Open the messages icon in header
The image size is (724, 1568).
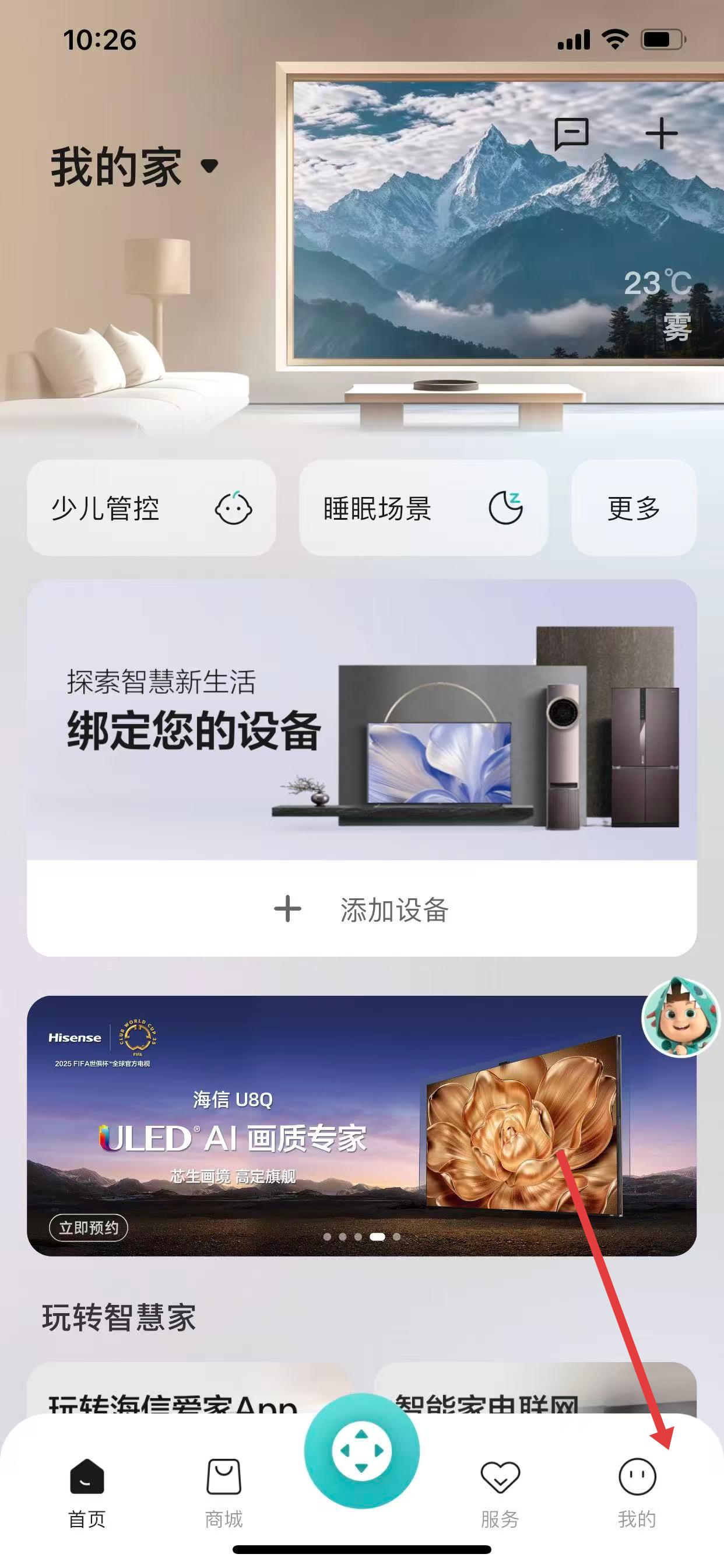571,134
